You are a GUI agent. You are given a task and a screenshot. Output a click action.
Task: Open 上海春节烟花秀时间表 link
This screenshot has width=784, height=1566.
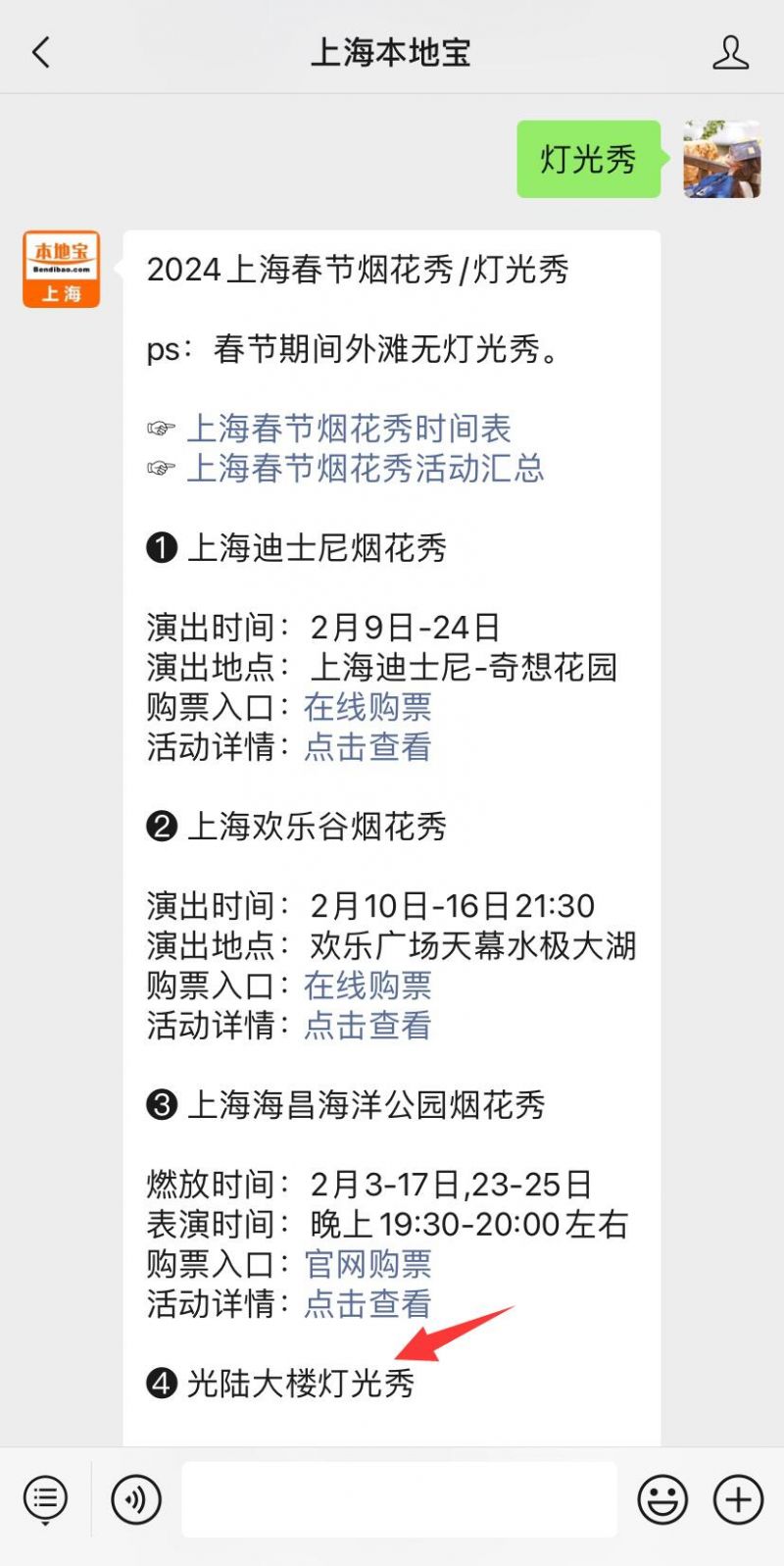pos(349,429)
